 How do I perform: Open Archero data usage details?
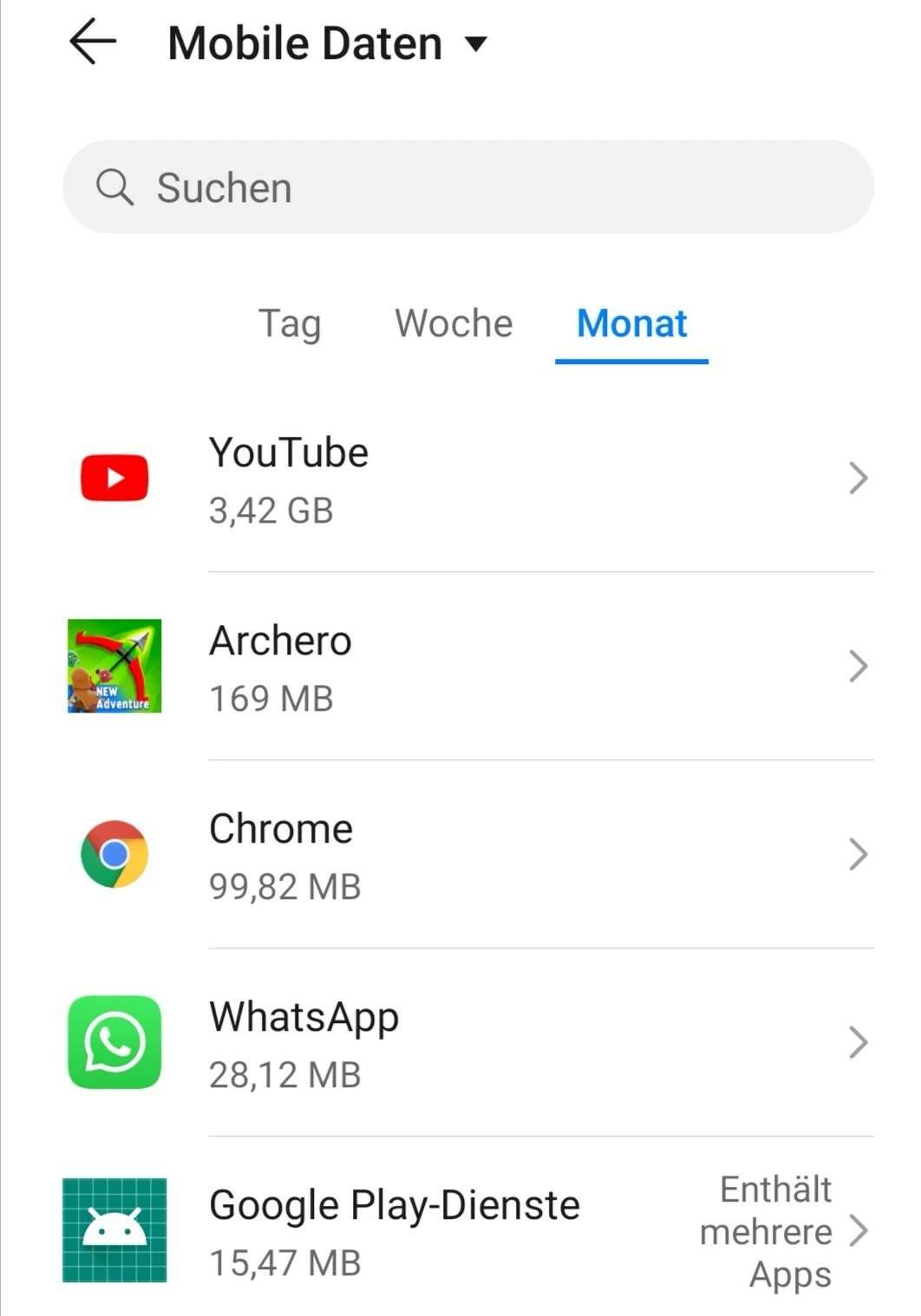pos(468,667)
